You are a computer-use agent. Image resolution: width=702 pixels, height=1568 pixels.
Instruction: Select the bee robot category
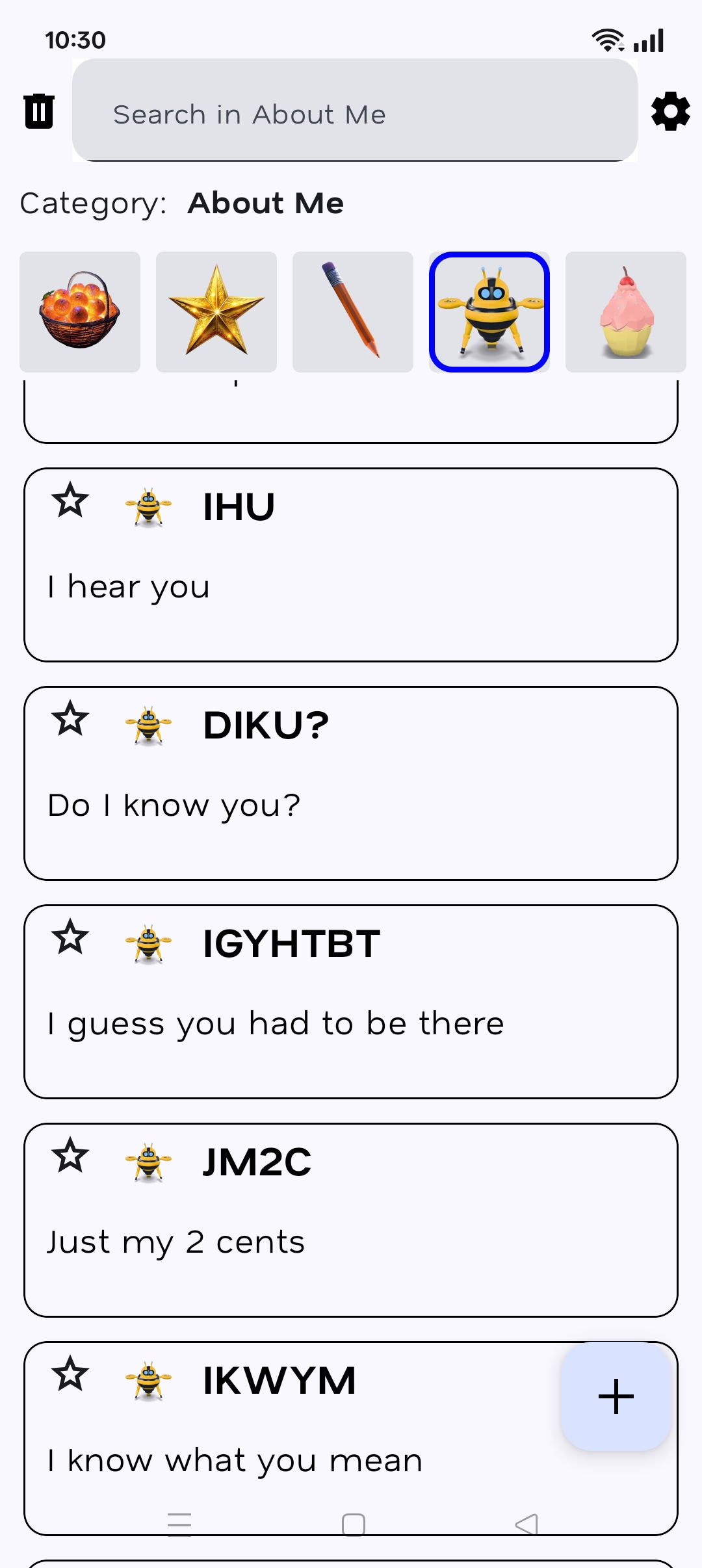(x=489, y=312)
